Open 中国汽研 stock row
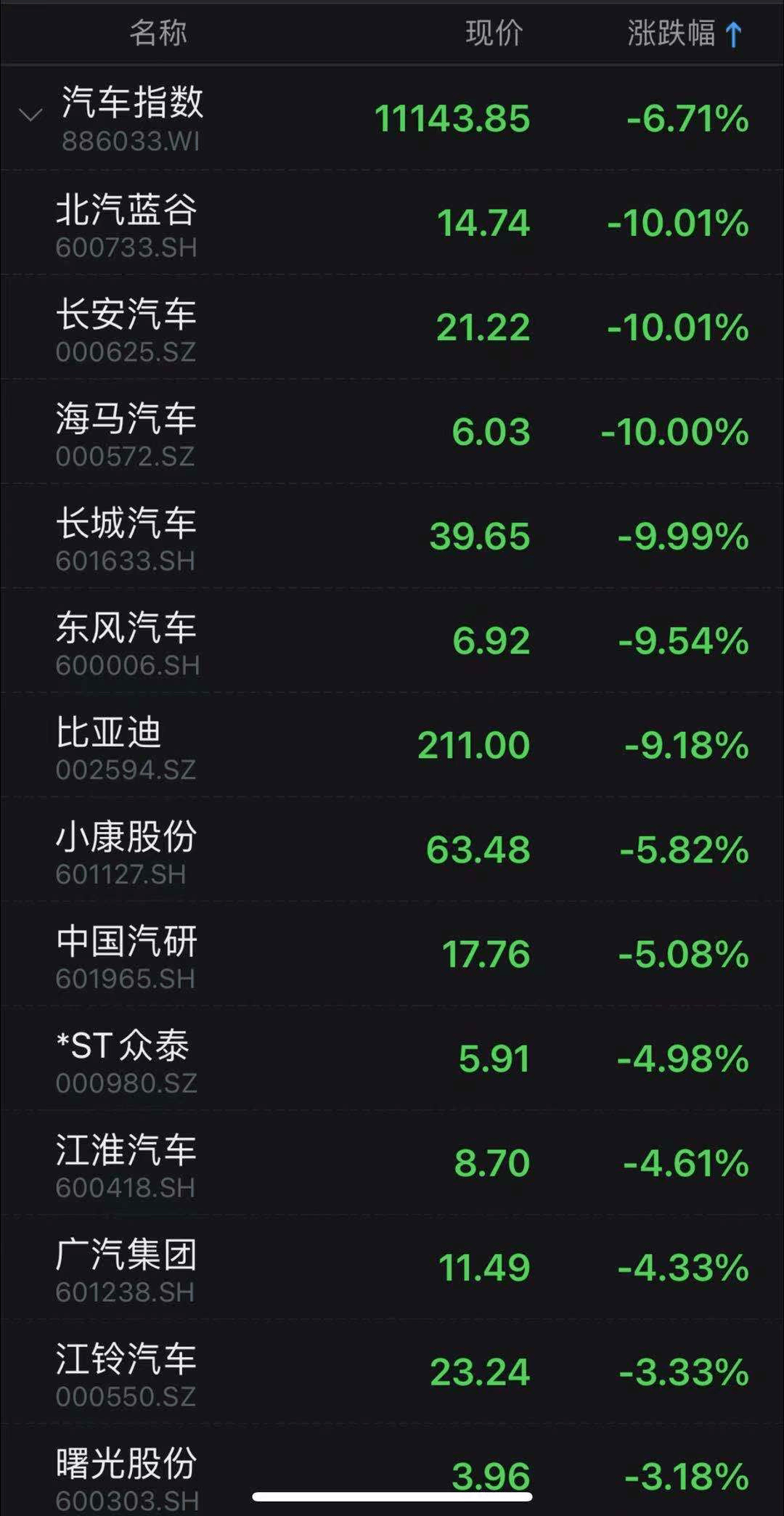The width and height of the screenshot is (784, 1516). (392, 955)
